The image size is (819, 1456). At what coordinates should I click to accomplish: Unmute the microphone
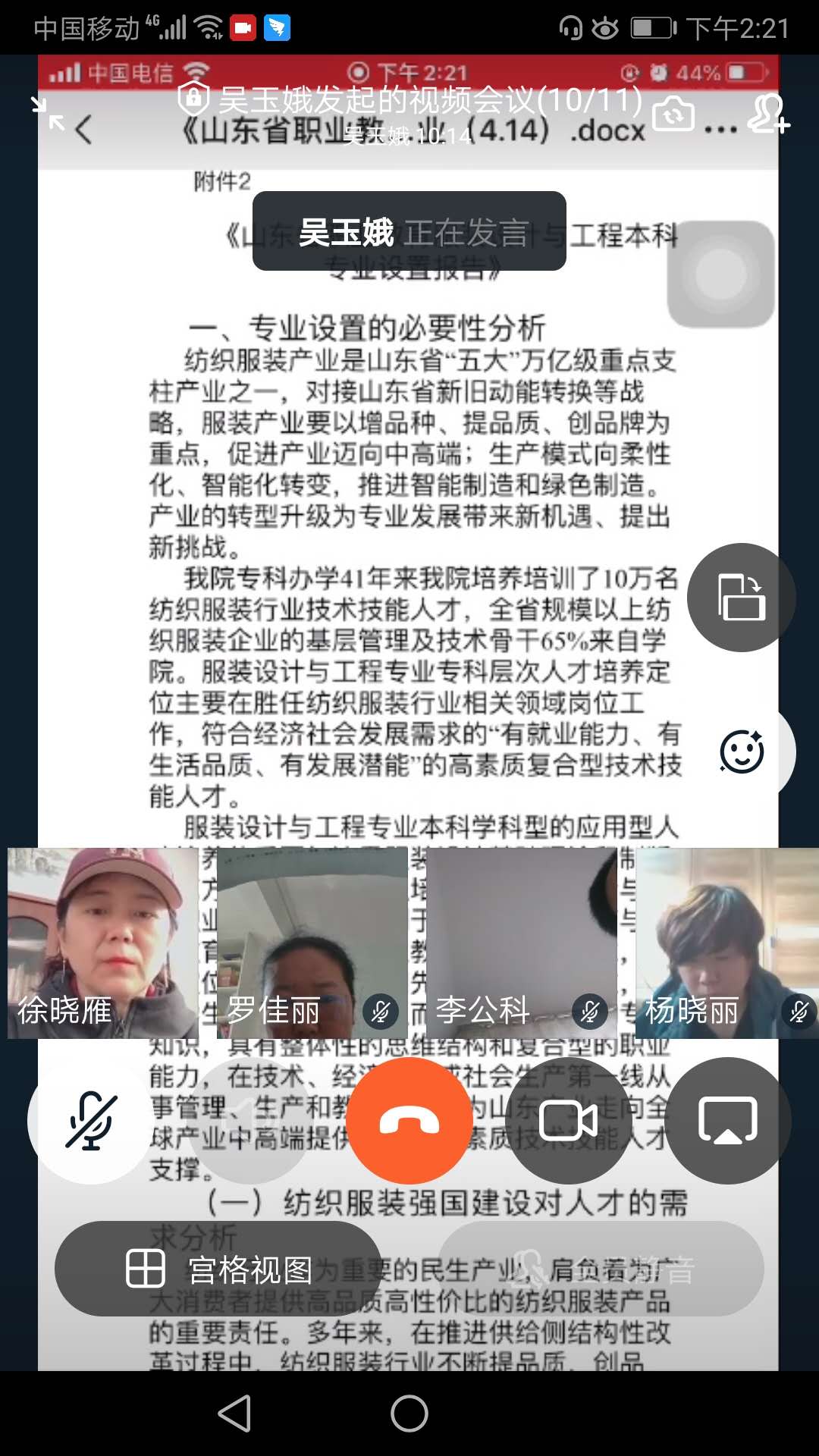tap(91, 1121)
